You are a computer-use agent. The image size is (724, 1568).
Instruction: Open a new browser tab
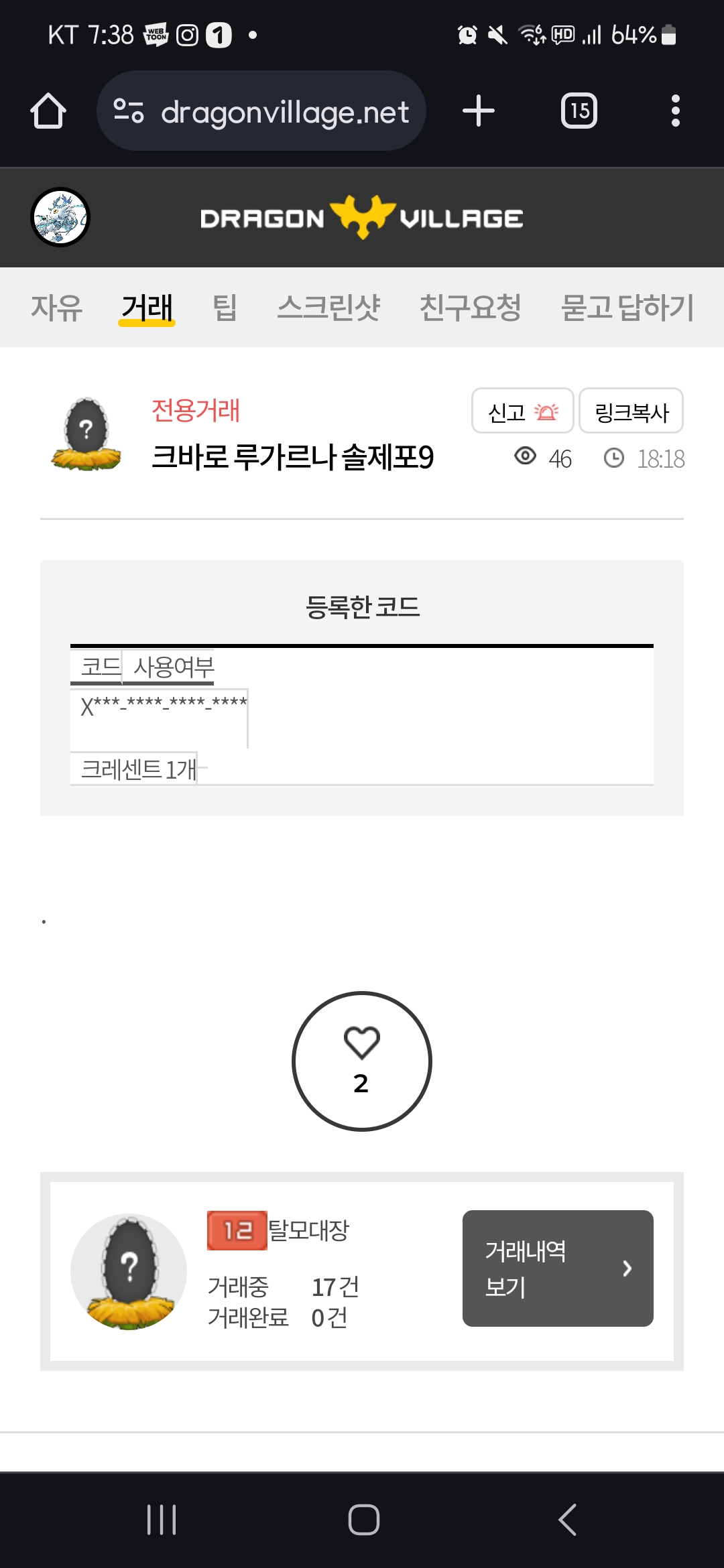[479, 111]
